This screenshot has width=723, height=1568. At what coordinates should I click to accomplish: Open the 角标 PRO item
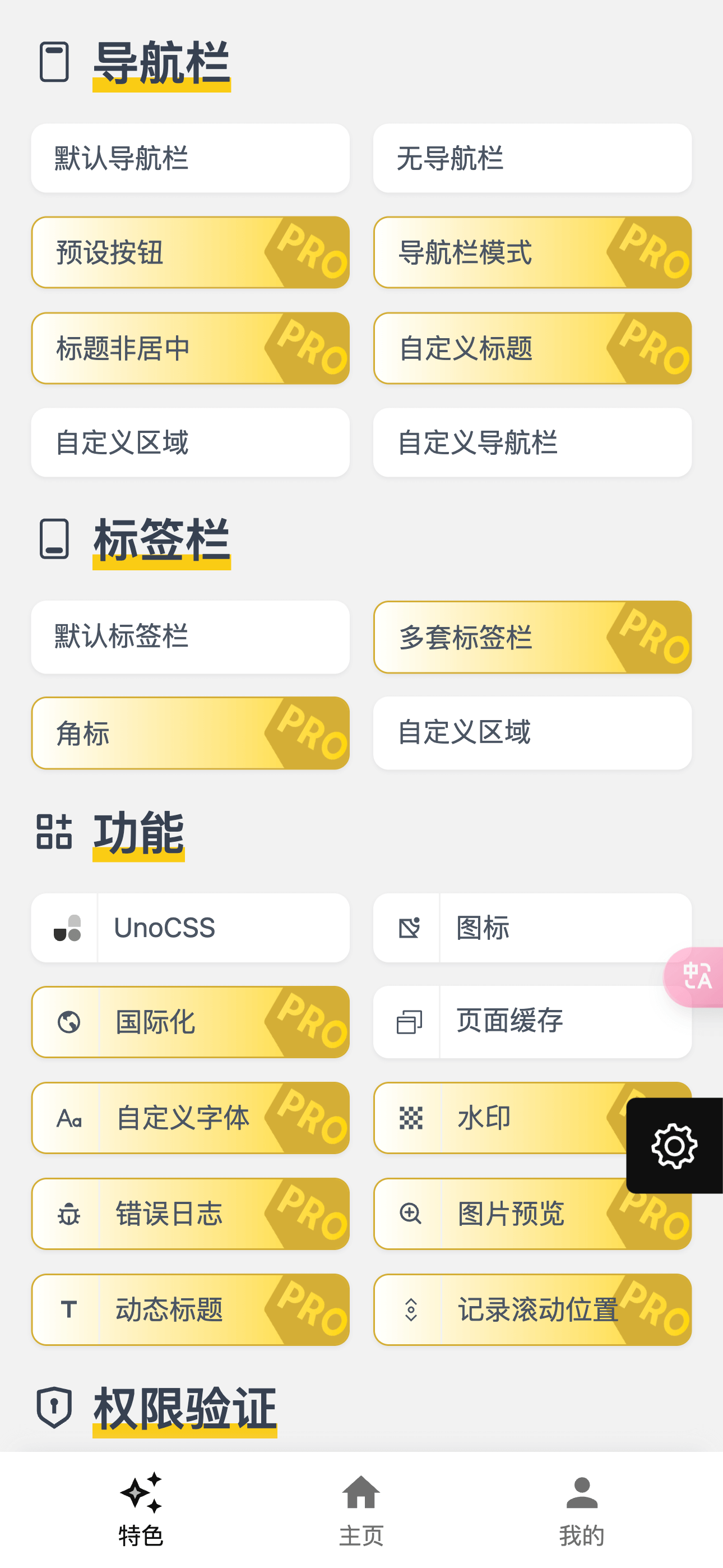click(x=190, y=733)
